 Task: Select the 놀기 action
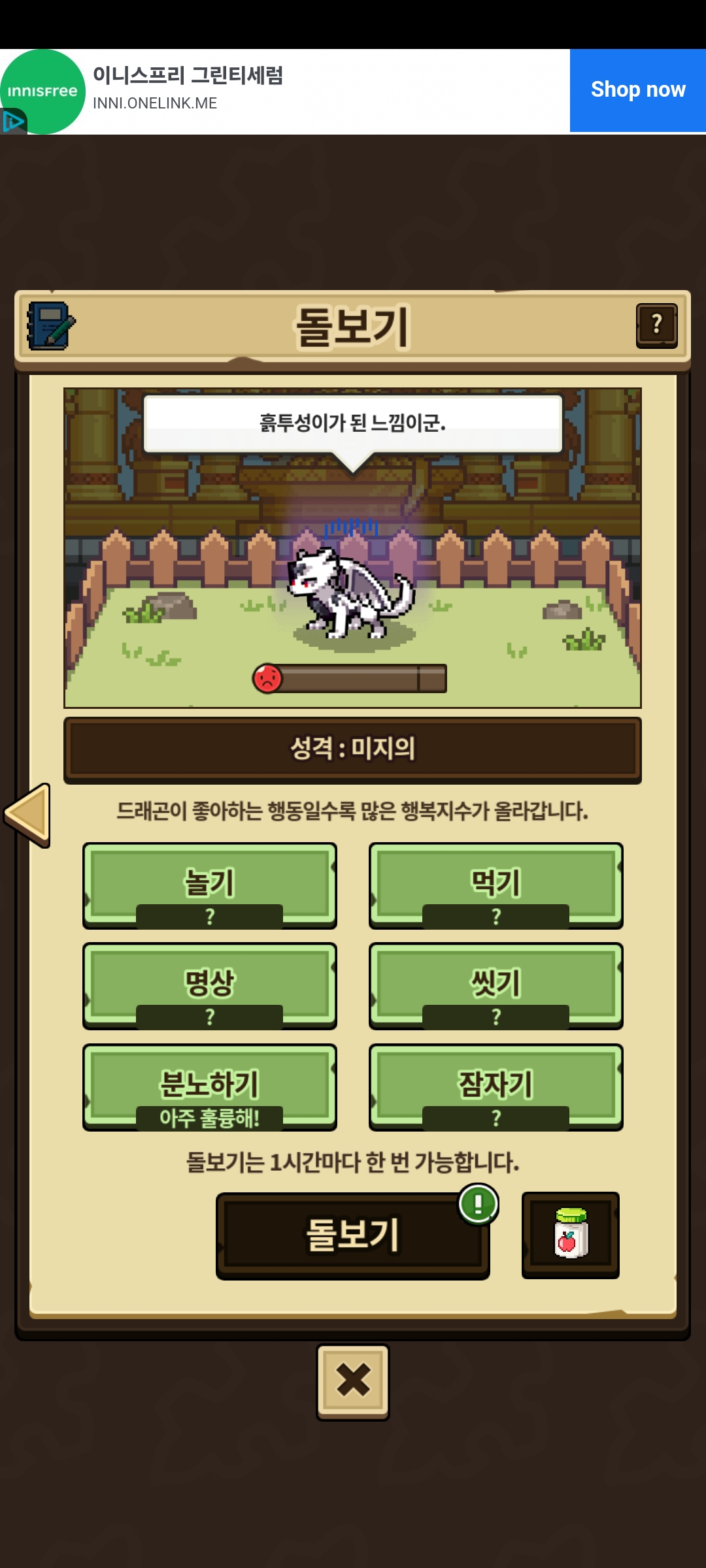coord(210,886)
